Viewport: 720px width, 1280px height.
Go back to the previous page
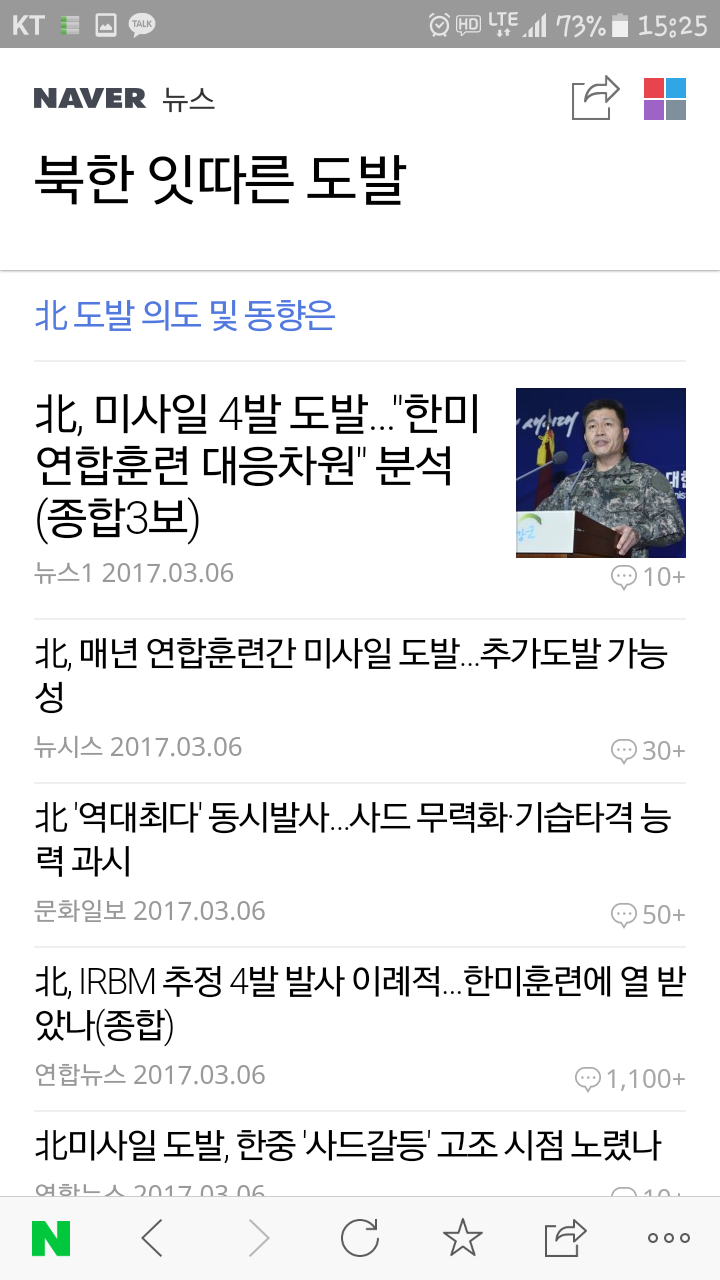(x=152, y=1239)
